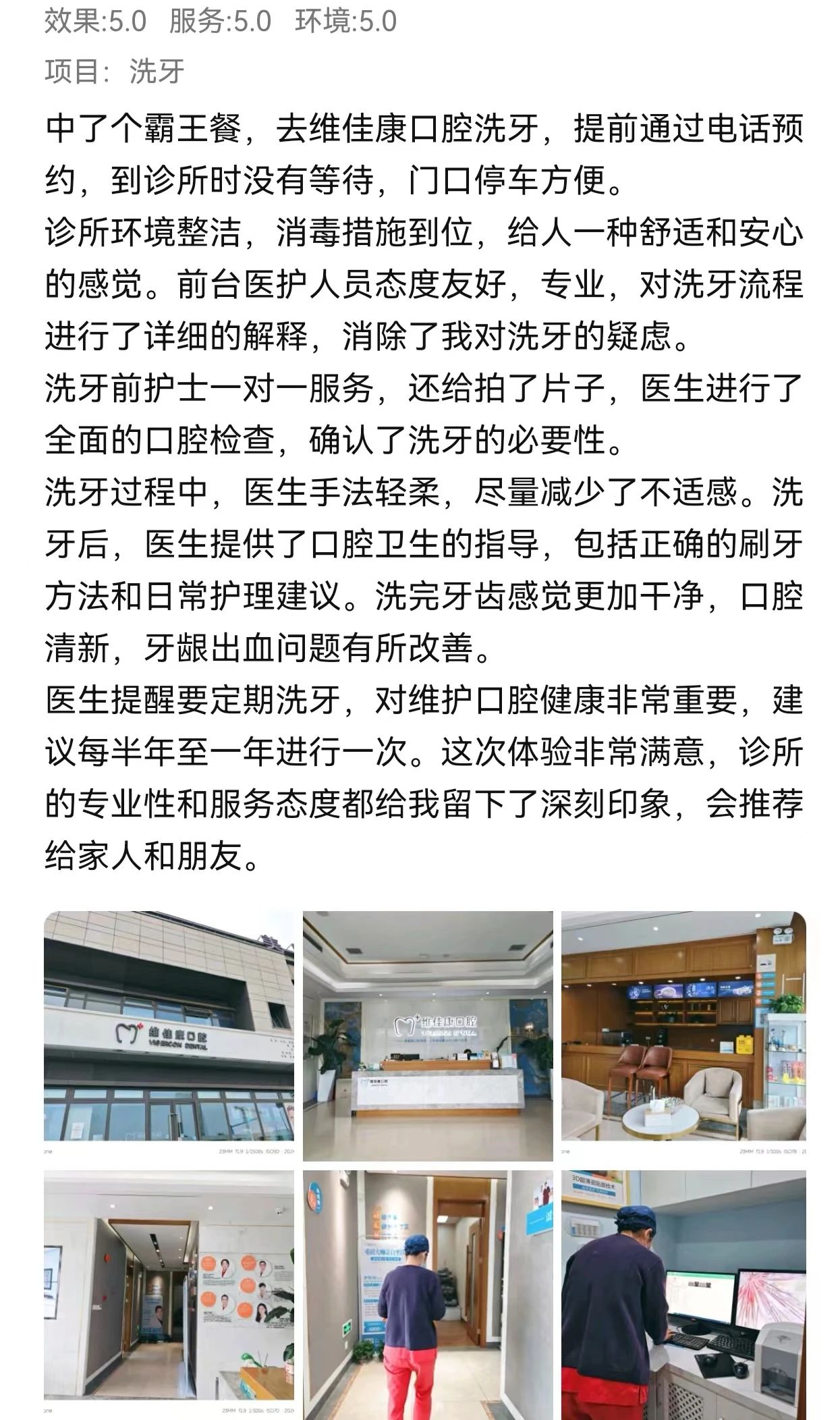View the hallway photo with doctor posters
840x1420 pixels.
coord(169,1292)
